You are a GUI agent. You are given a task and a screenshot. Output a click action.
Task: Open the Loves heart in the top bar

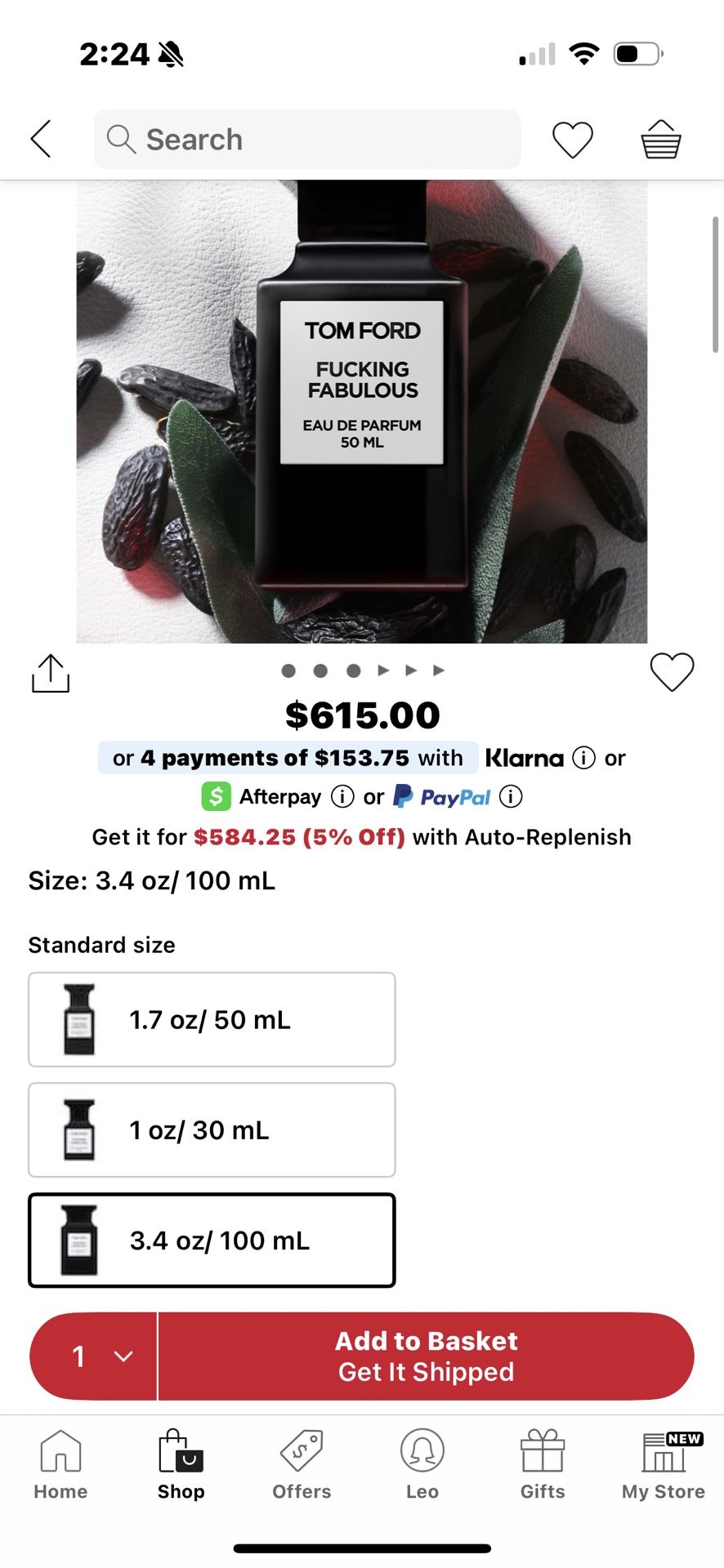point(572,140)
